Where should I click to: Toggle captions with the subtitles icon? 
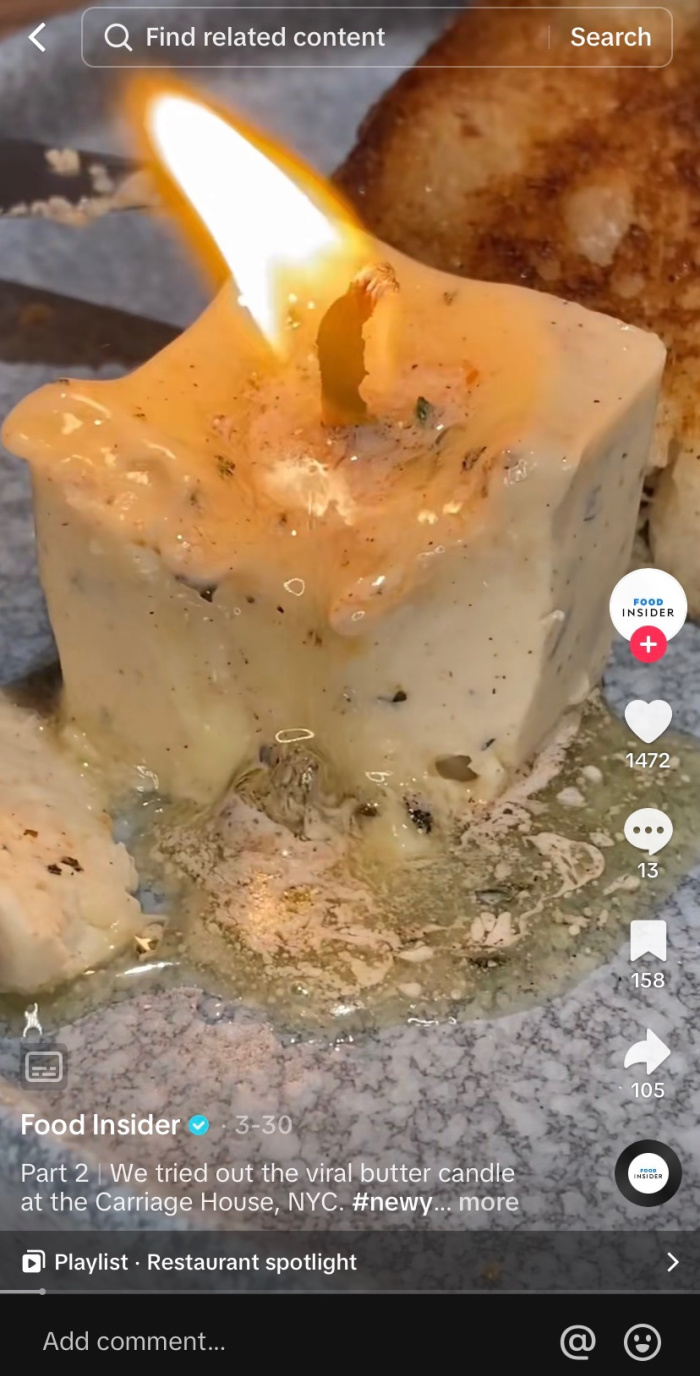coord(44,1067)
